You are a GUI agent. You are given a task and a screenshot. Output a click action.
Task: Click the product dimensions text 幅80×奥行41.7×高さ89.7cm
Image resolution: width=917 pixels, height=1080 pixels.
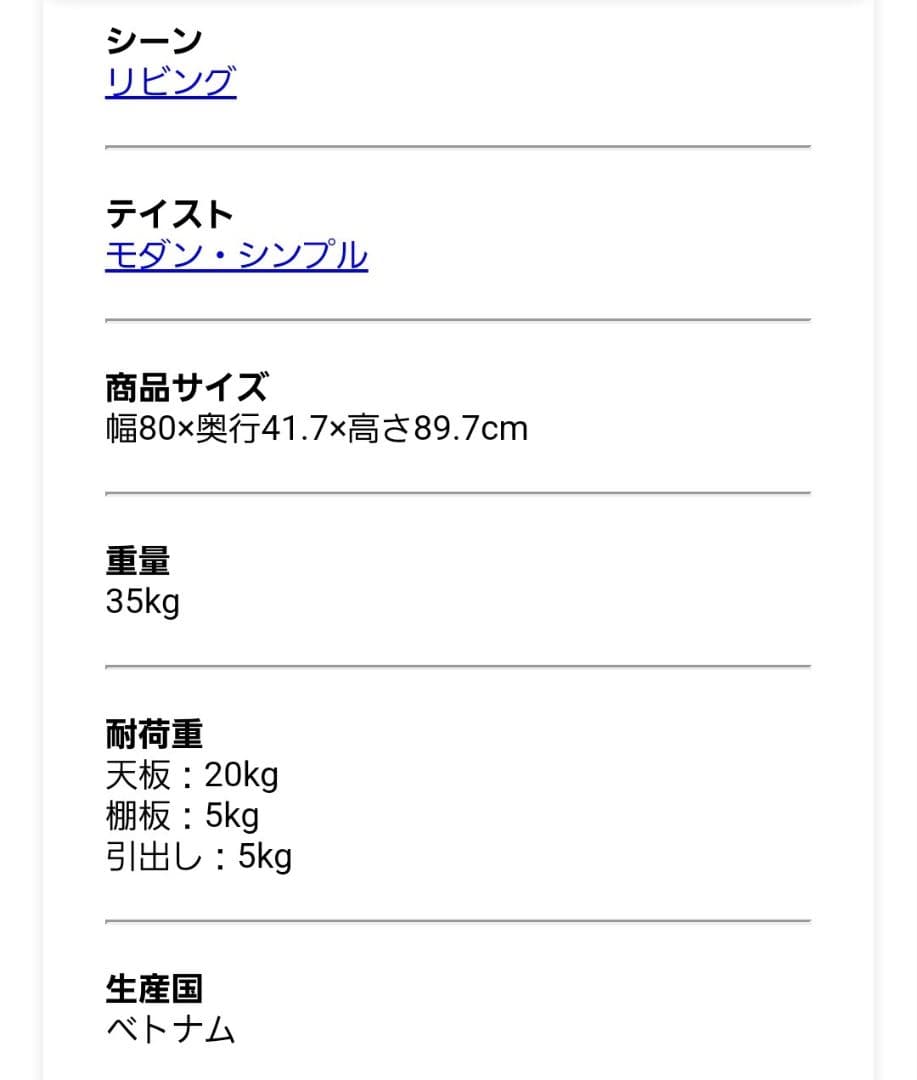click(x=316, y=429)
